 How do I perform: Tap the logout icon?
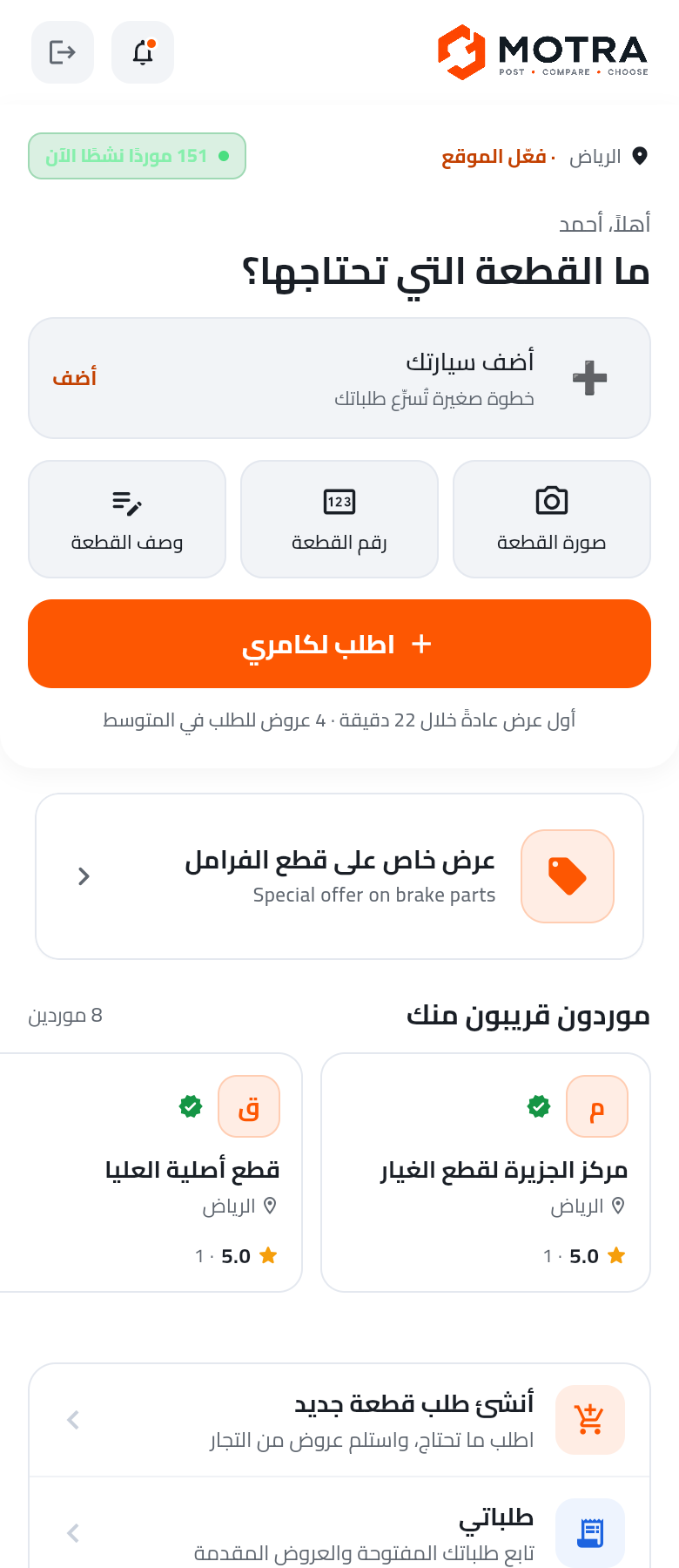[x=63, y=52]
